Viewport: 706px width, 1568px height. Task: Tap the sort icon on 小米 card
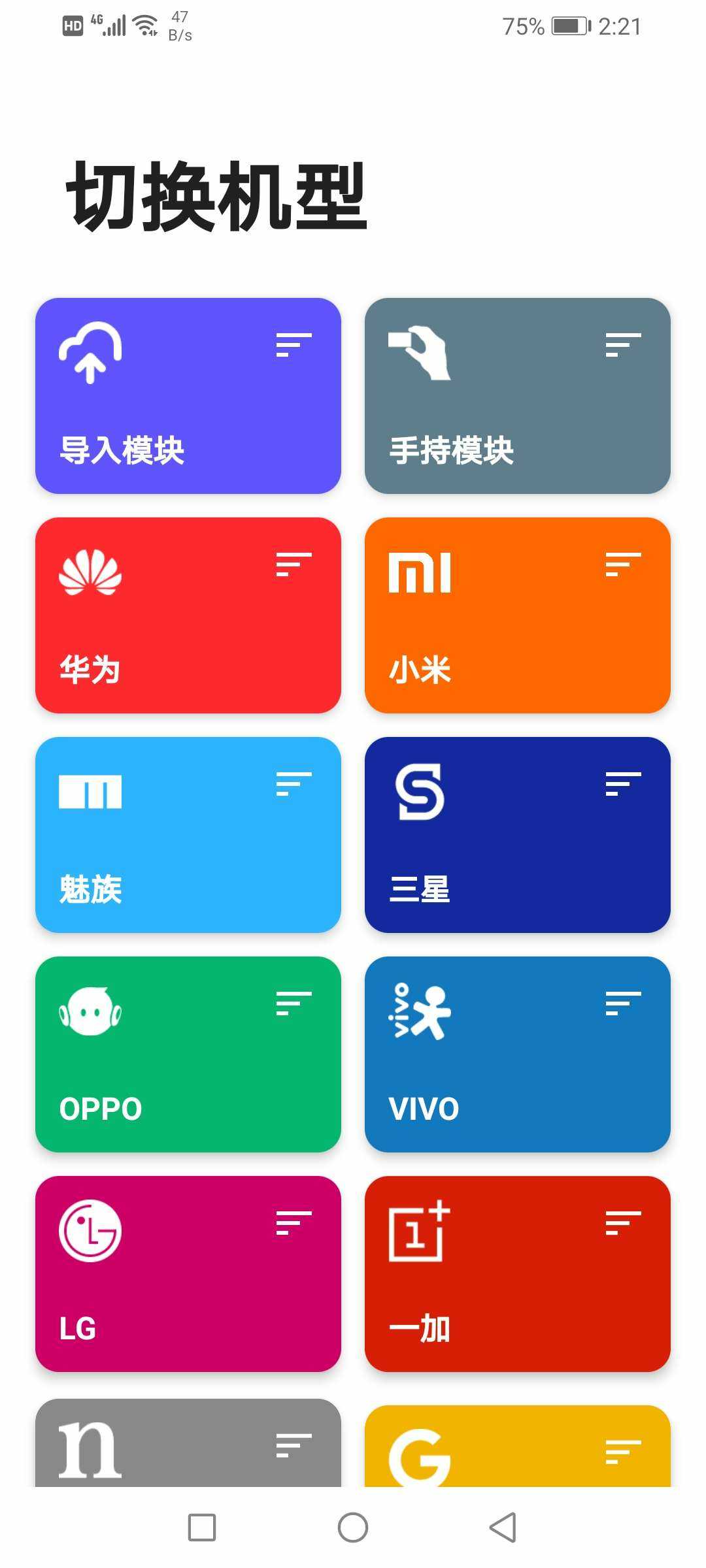(x=623, y=564)
